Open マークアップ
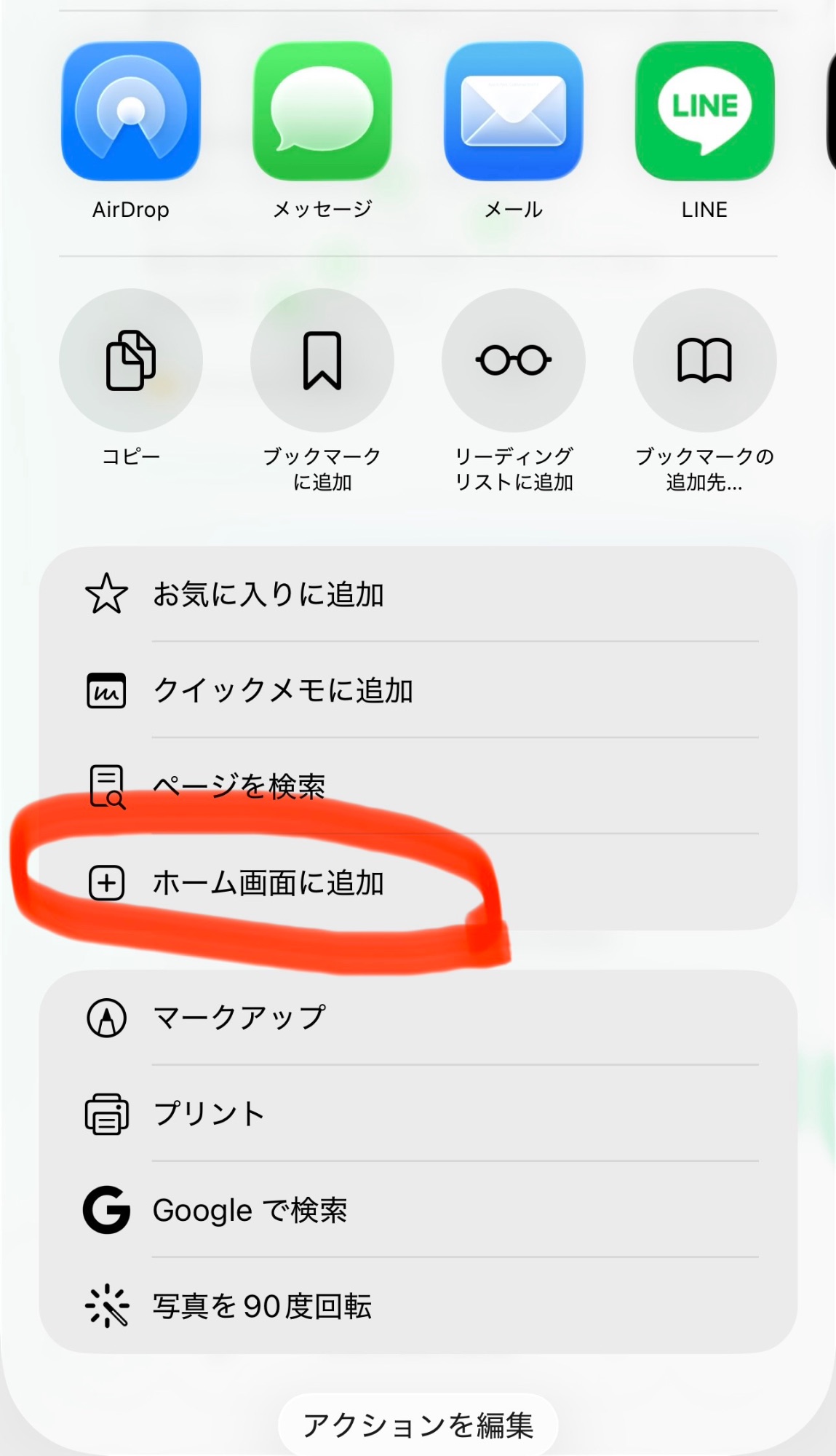Viewport: 836px width, 1456px height. [x=418, y=1018]
